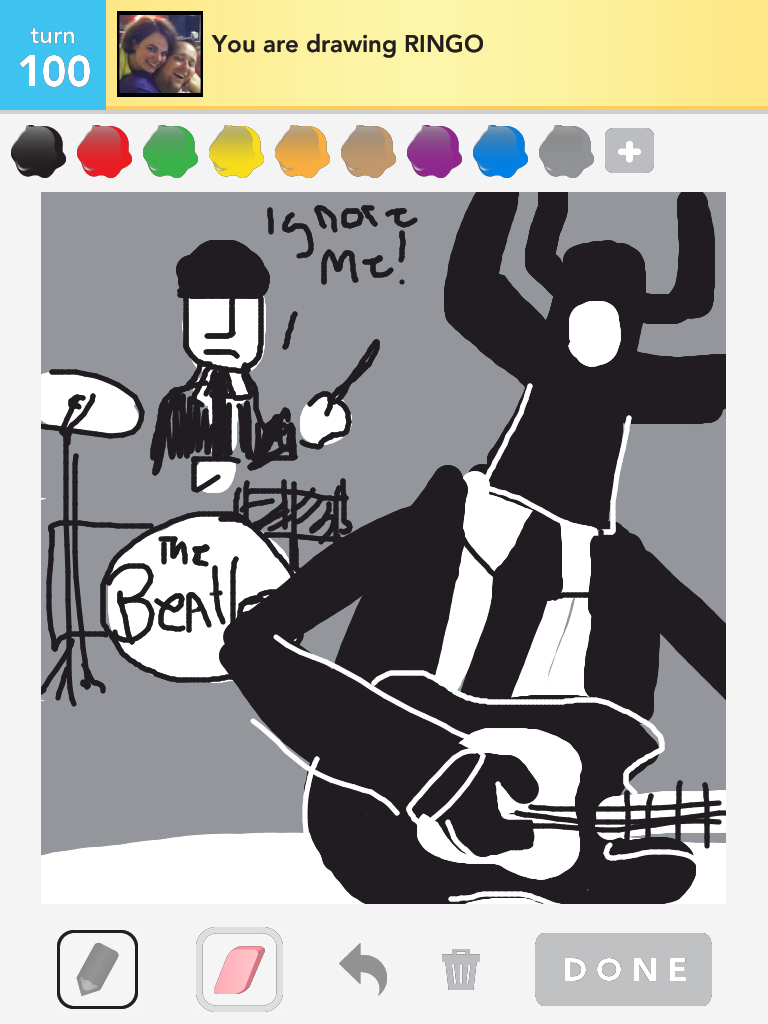Select the orange paint color
This screenshot has width=768, height=1024.
tap(302, 152)
